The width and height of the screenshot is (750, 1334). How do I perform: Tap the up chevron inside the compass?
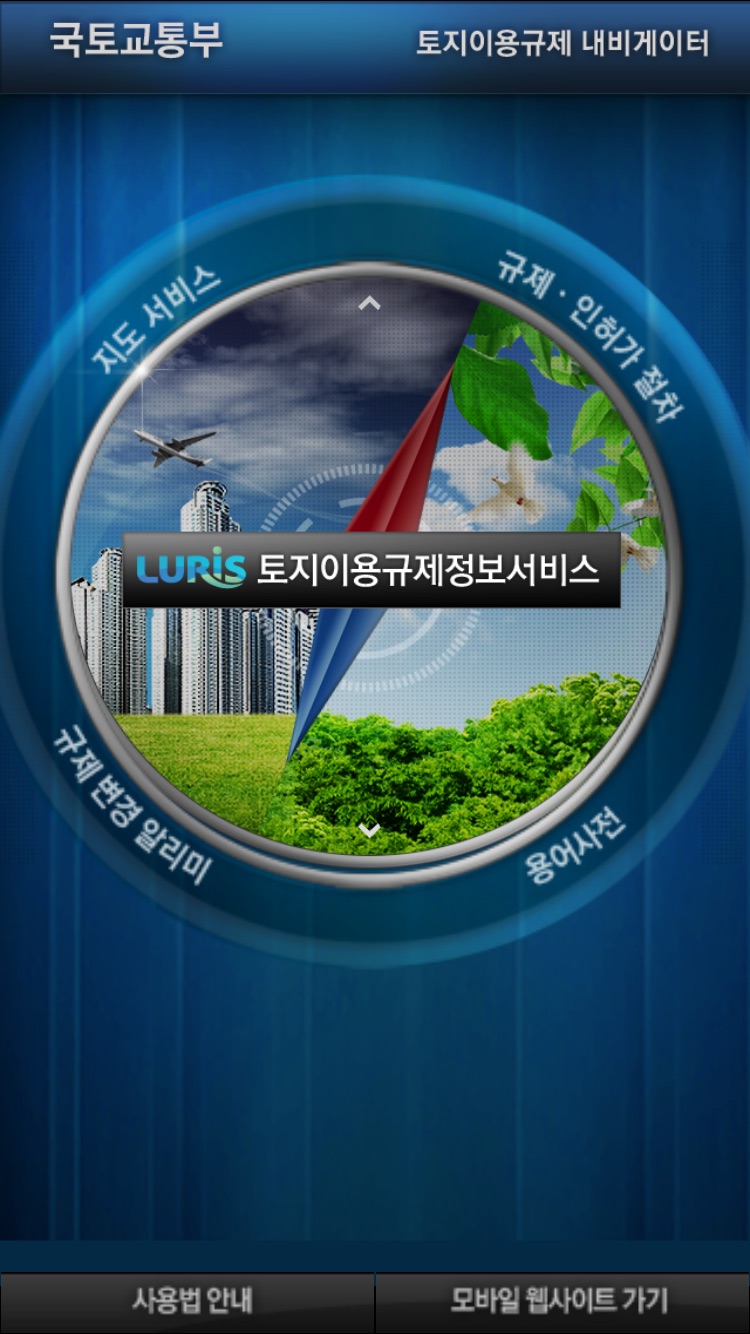tap(370, 302)
